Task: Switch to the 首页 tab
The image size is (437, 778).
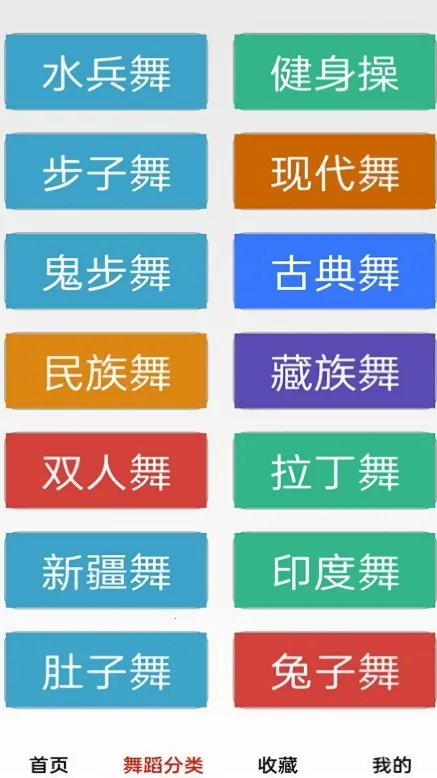Action: 49,765
